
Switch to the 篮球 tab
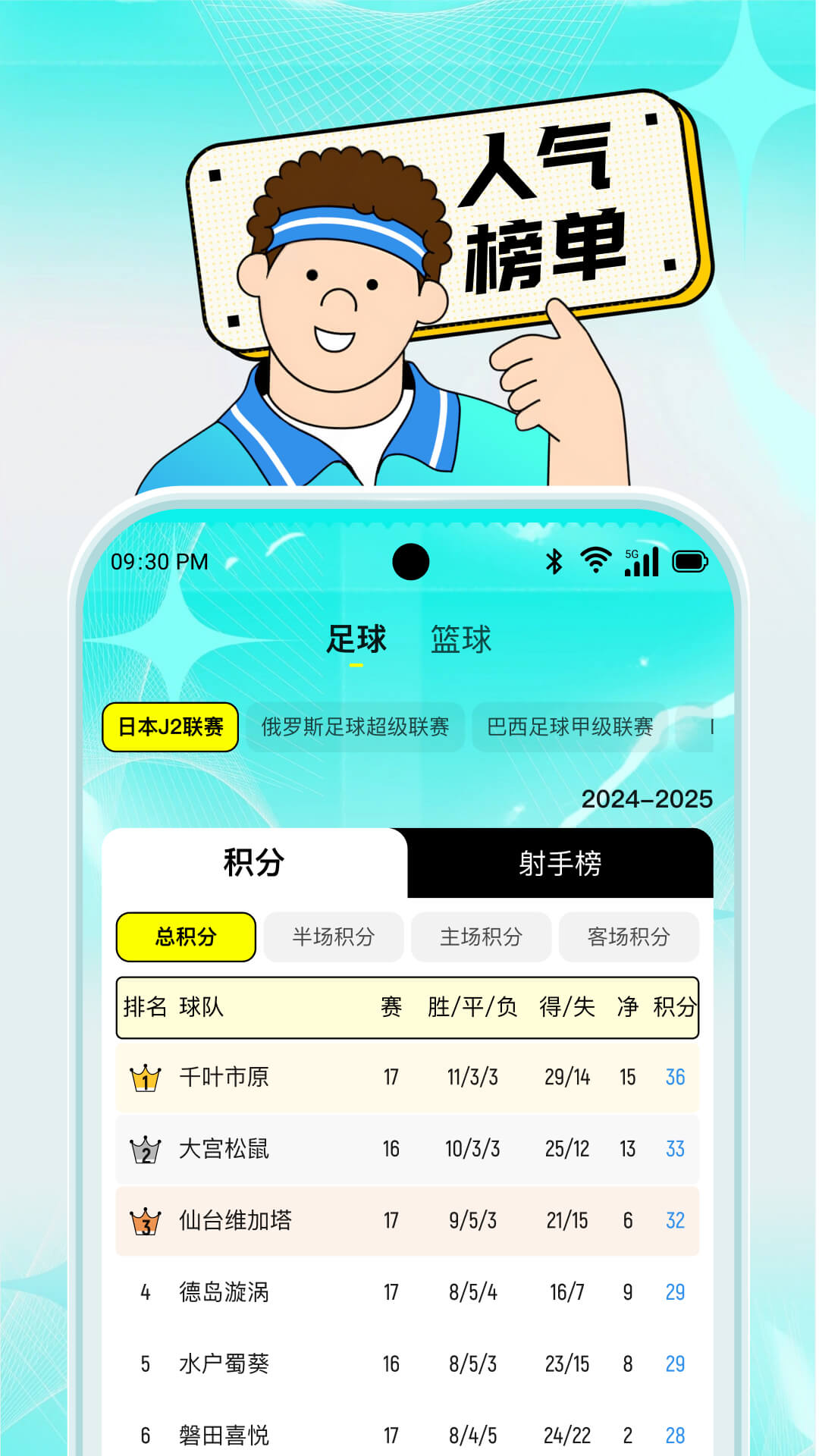pyautogui.click(x=462, y=639)
